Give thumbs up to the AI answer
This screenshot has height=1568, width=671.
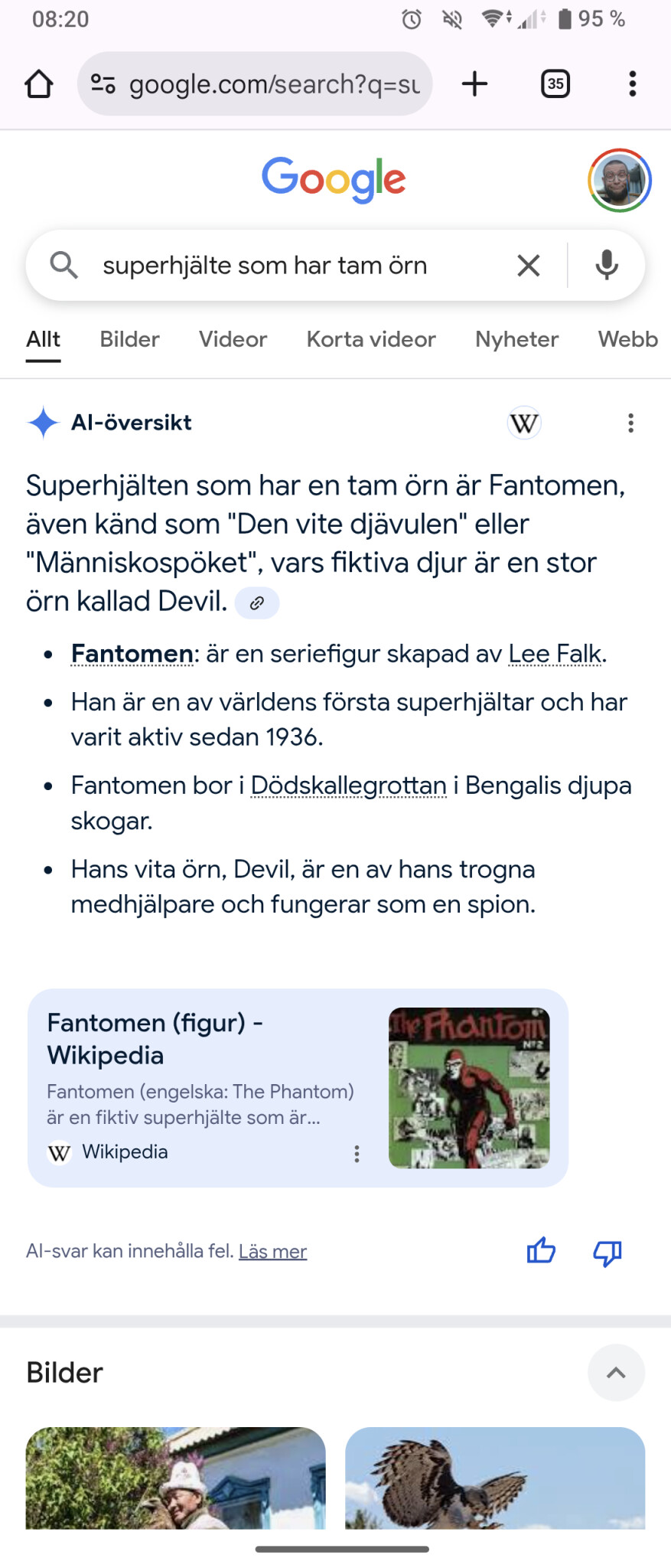point(541,1251)
